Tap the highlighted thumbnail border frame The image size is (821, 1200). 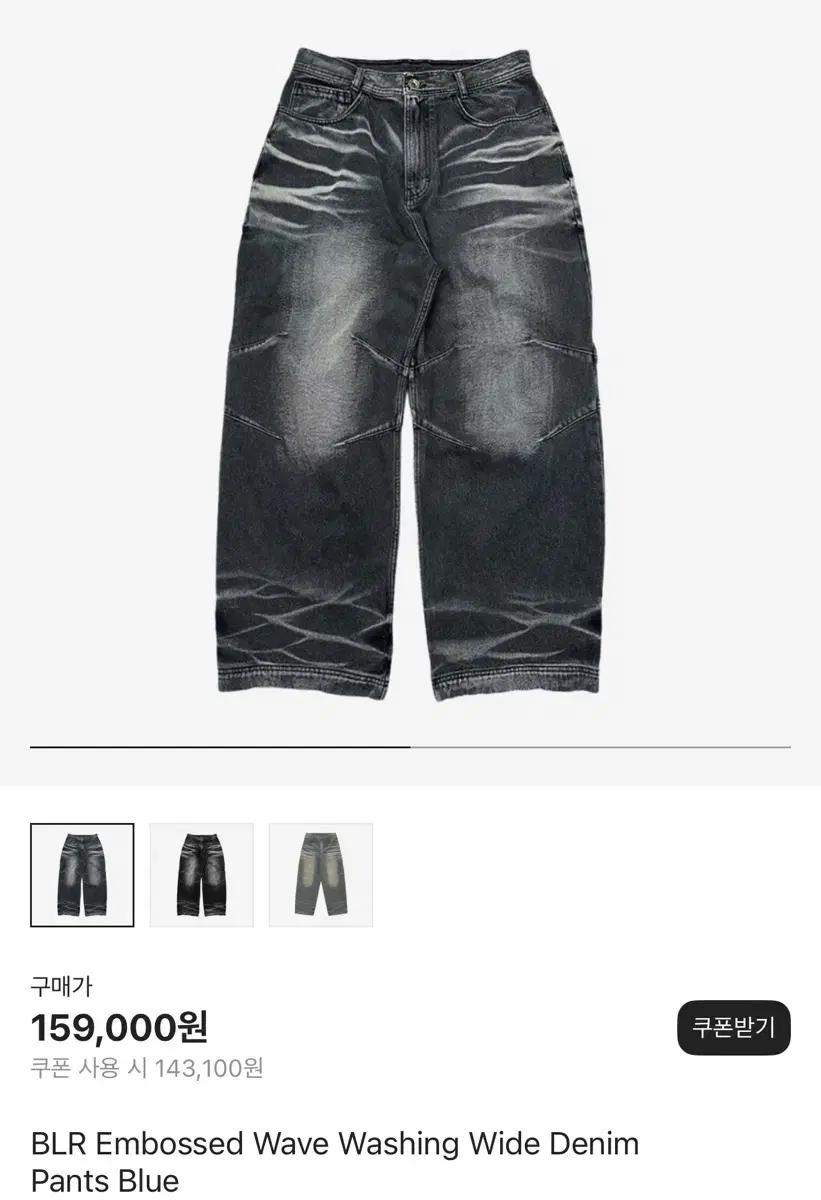[84, 825]
